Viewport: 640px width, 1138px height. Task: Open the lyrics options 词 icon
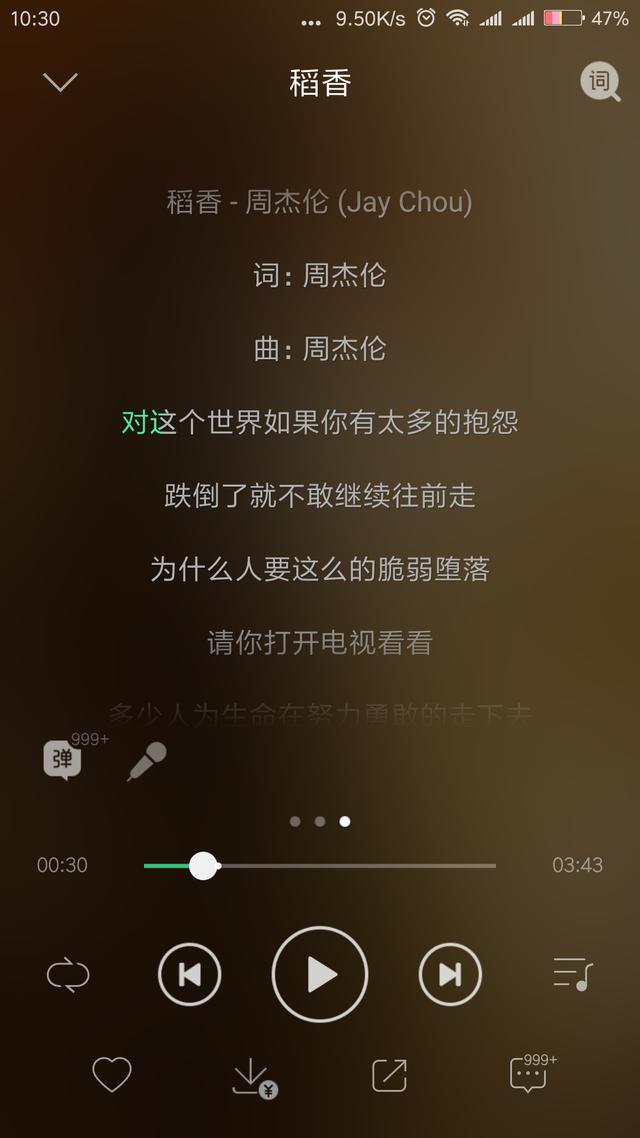click(600, 82)
